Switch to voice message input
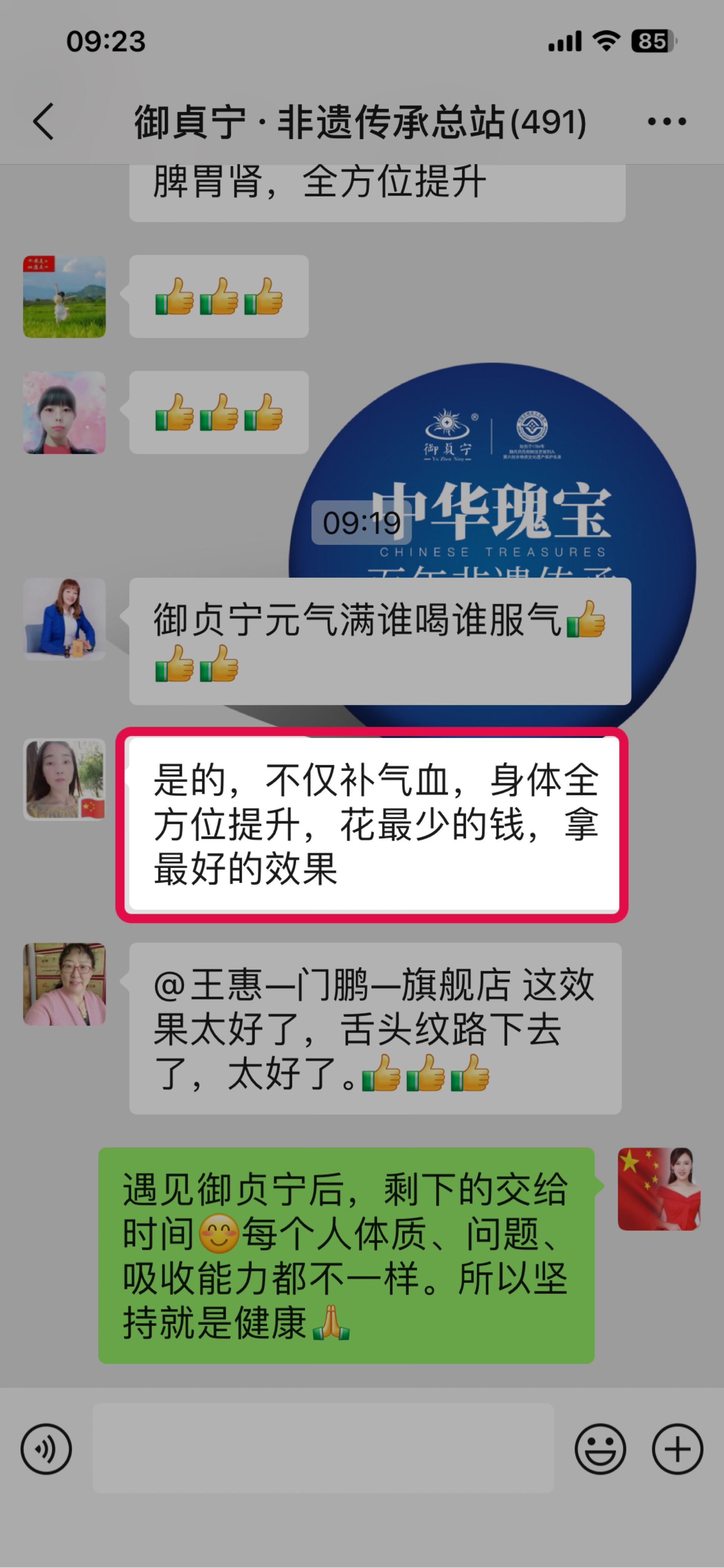Viewport: 724px width, 1568px height. [x=46, y=1449]
